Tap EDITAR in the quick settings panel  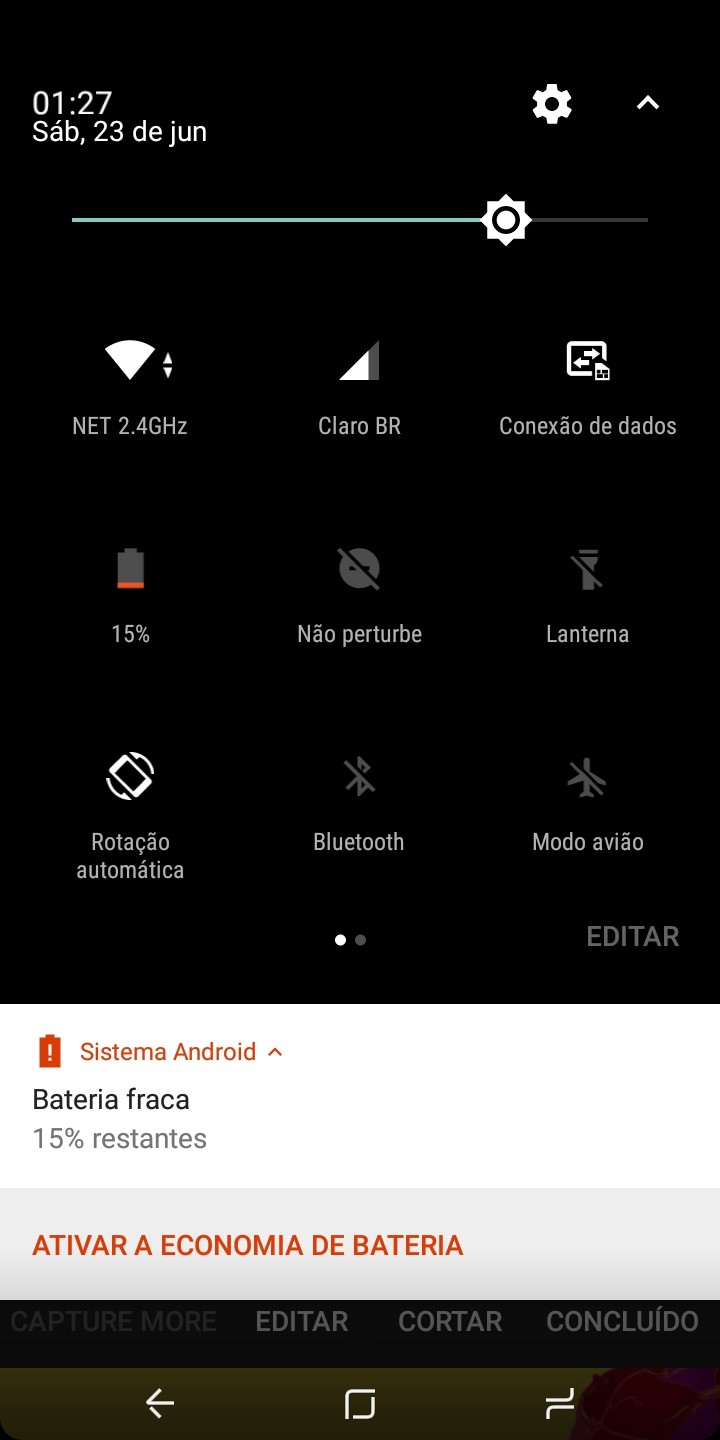[633, 937]
